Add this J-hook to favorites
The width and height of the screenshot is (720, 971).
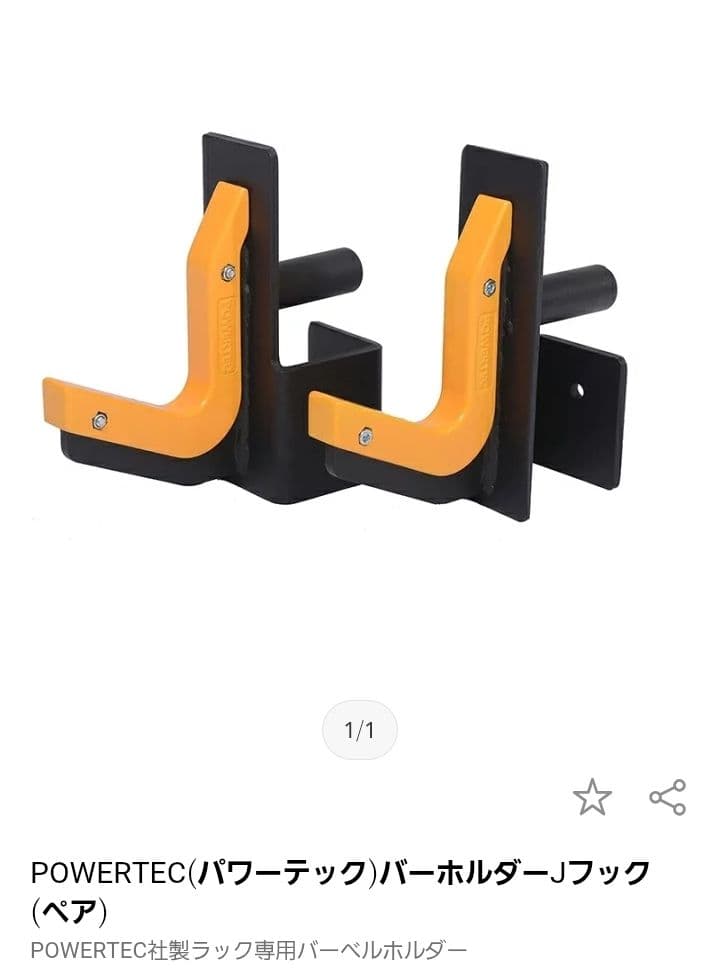tap(591, 797)
